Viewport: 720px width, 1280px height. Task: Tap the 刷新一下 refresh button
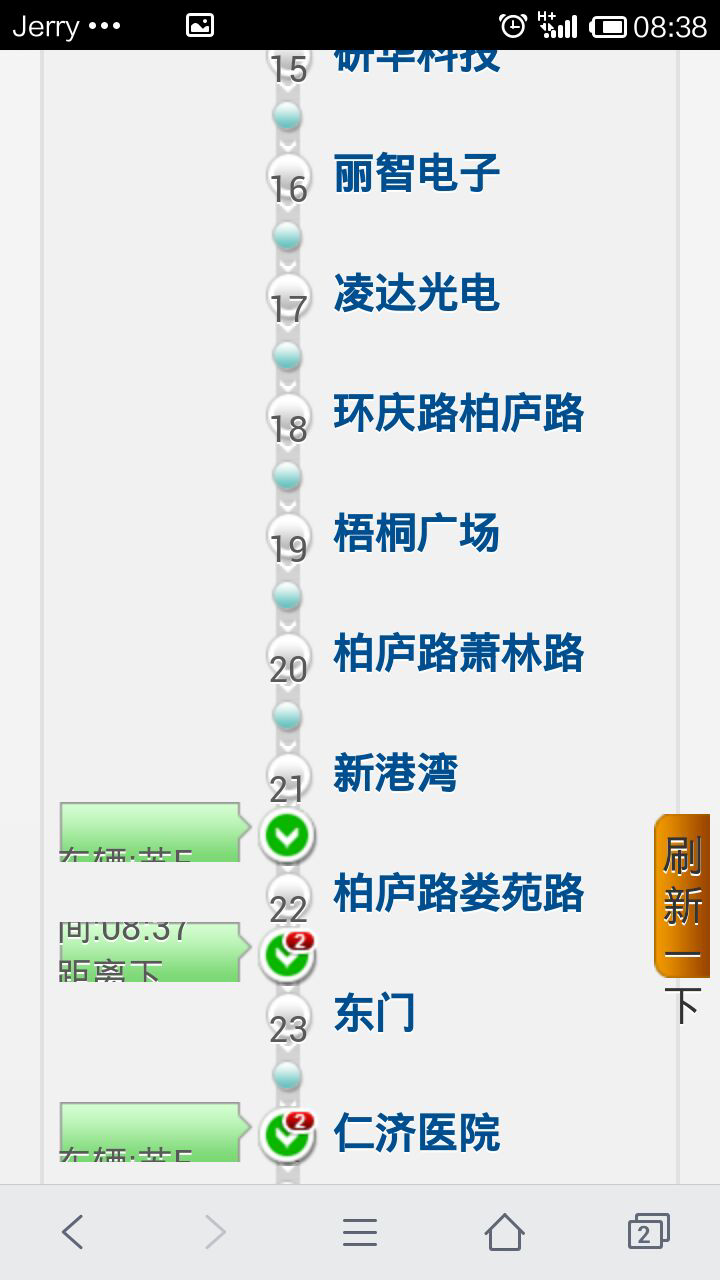682,896
